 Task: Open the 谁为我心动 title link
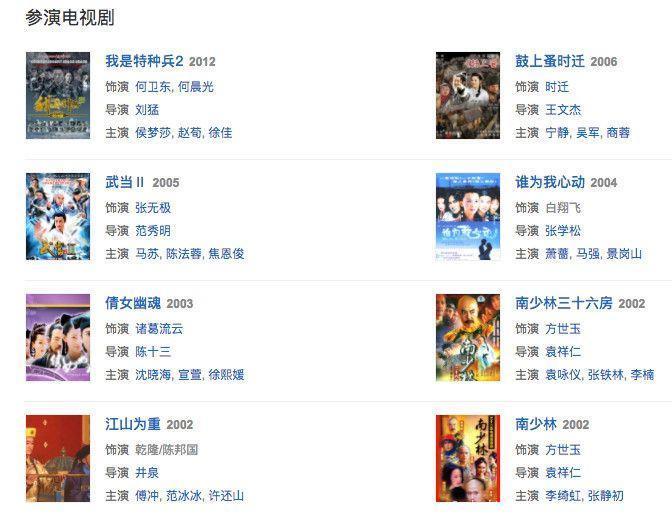550,182
